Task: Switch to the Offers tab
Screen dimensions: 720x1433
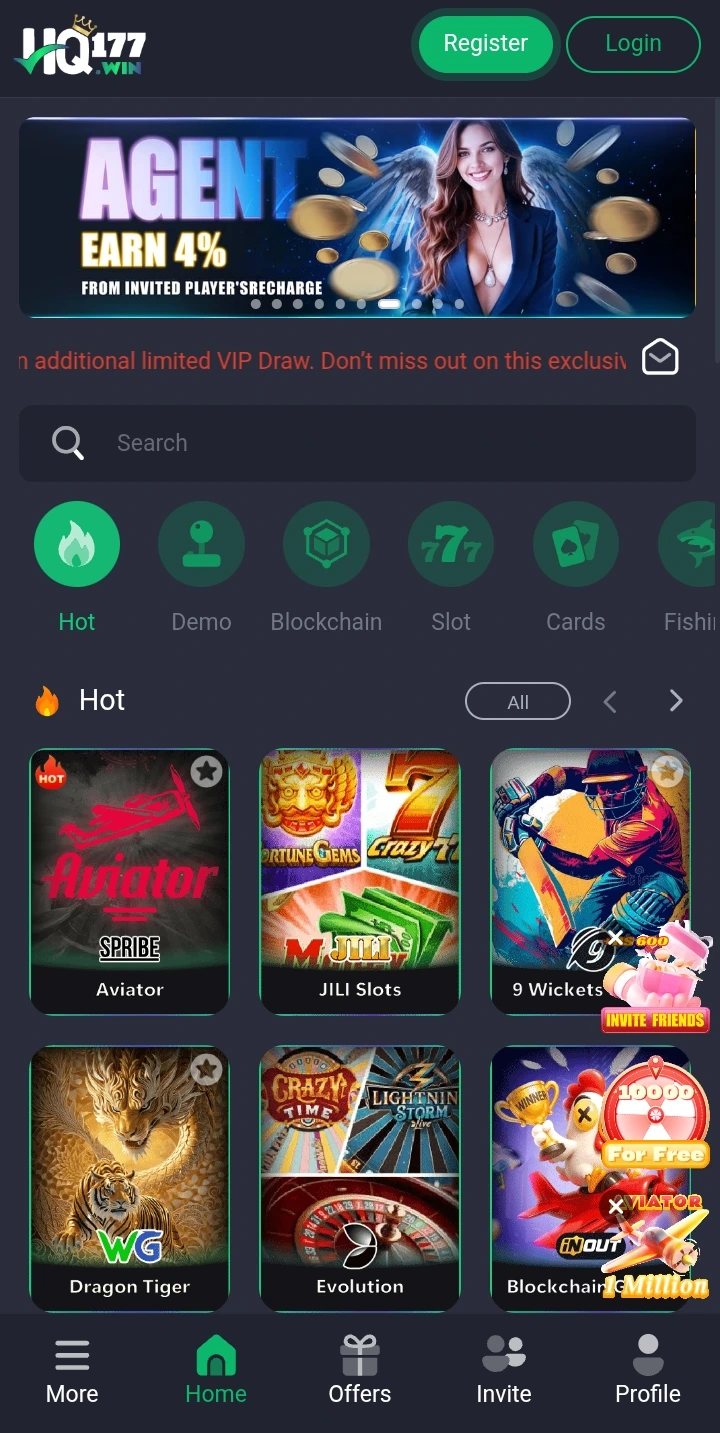Action: pyautogui.click(x=360, y=1372)
